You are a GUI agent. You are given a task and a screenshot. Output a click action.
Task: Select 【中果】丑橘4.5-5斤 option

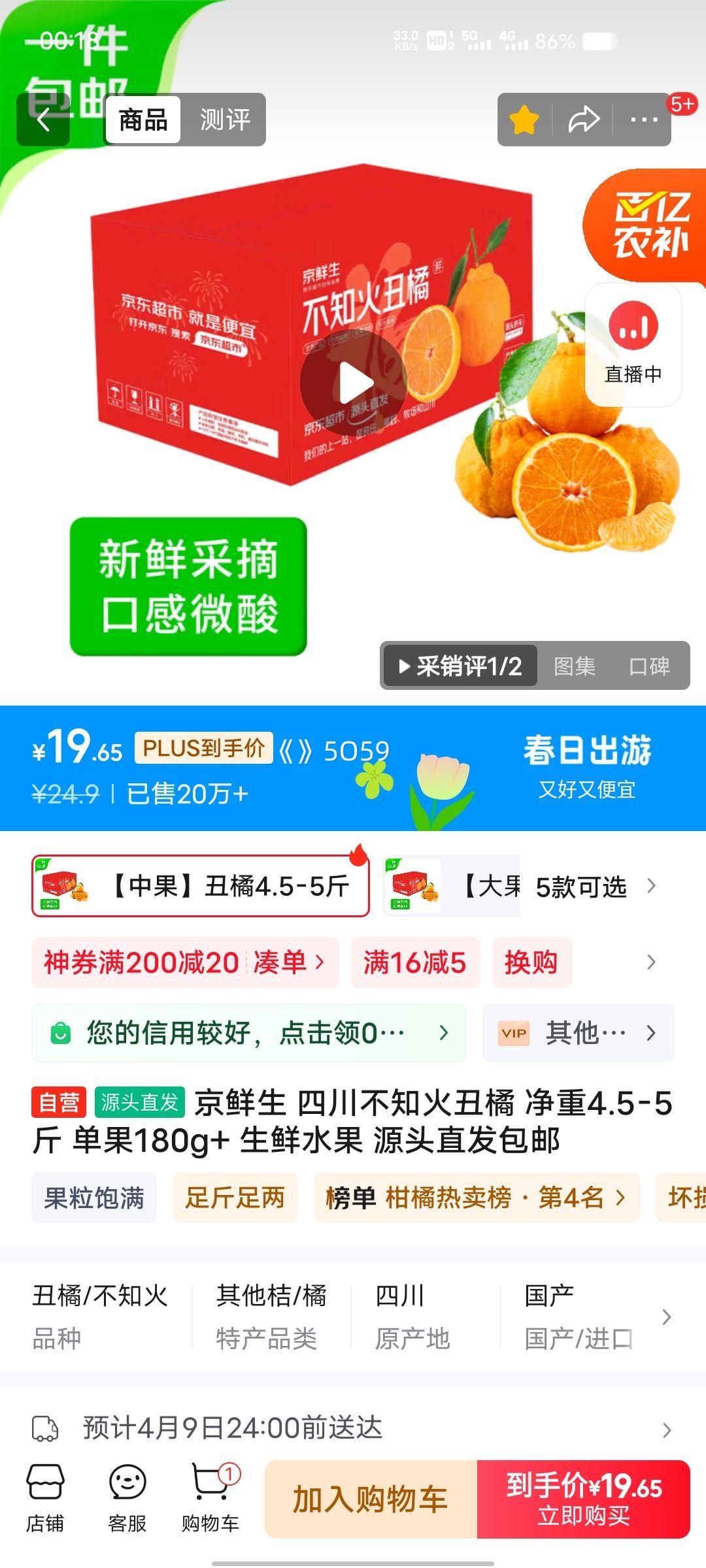coord(201,886)
